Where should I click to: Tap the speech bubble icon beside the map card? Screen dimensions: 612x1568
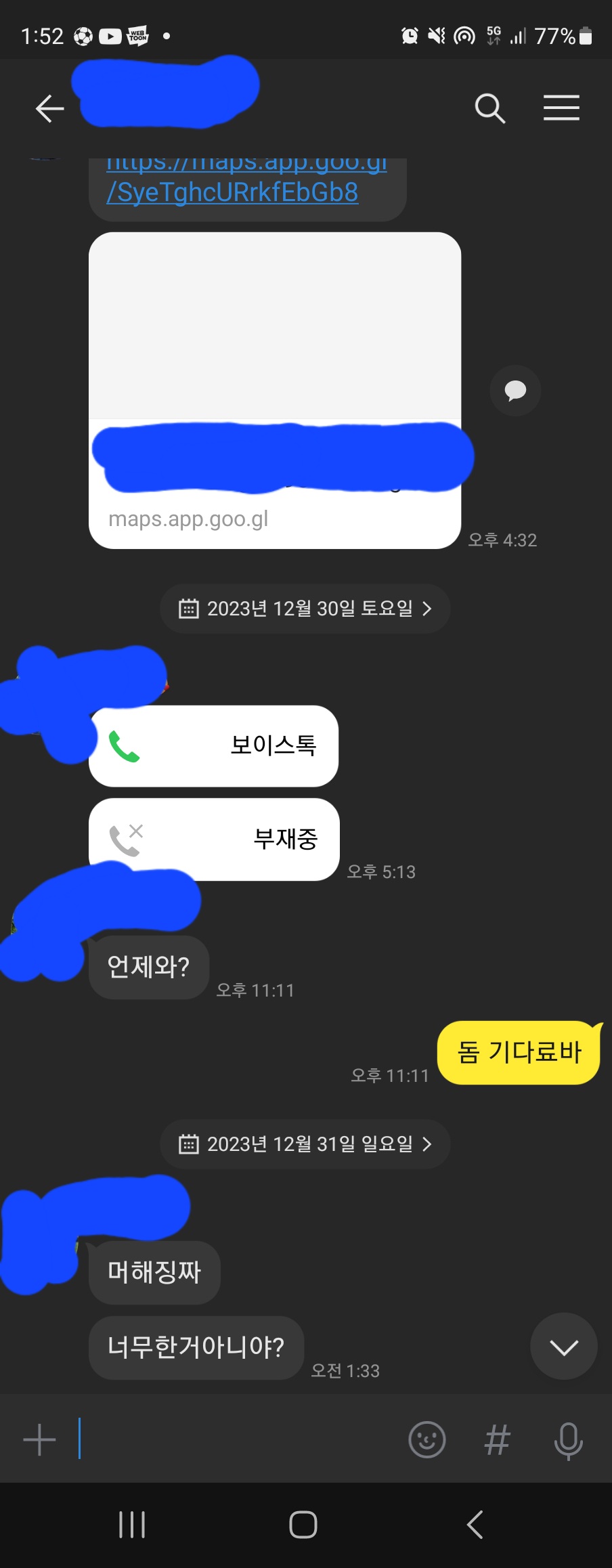tap(515, 391)
